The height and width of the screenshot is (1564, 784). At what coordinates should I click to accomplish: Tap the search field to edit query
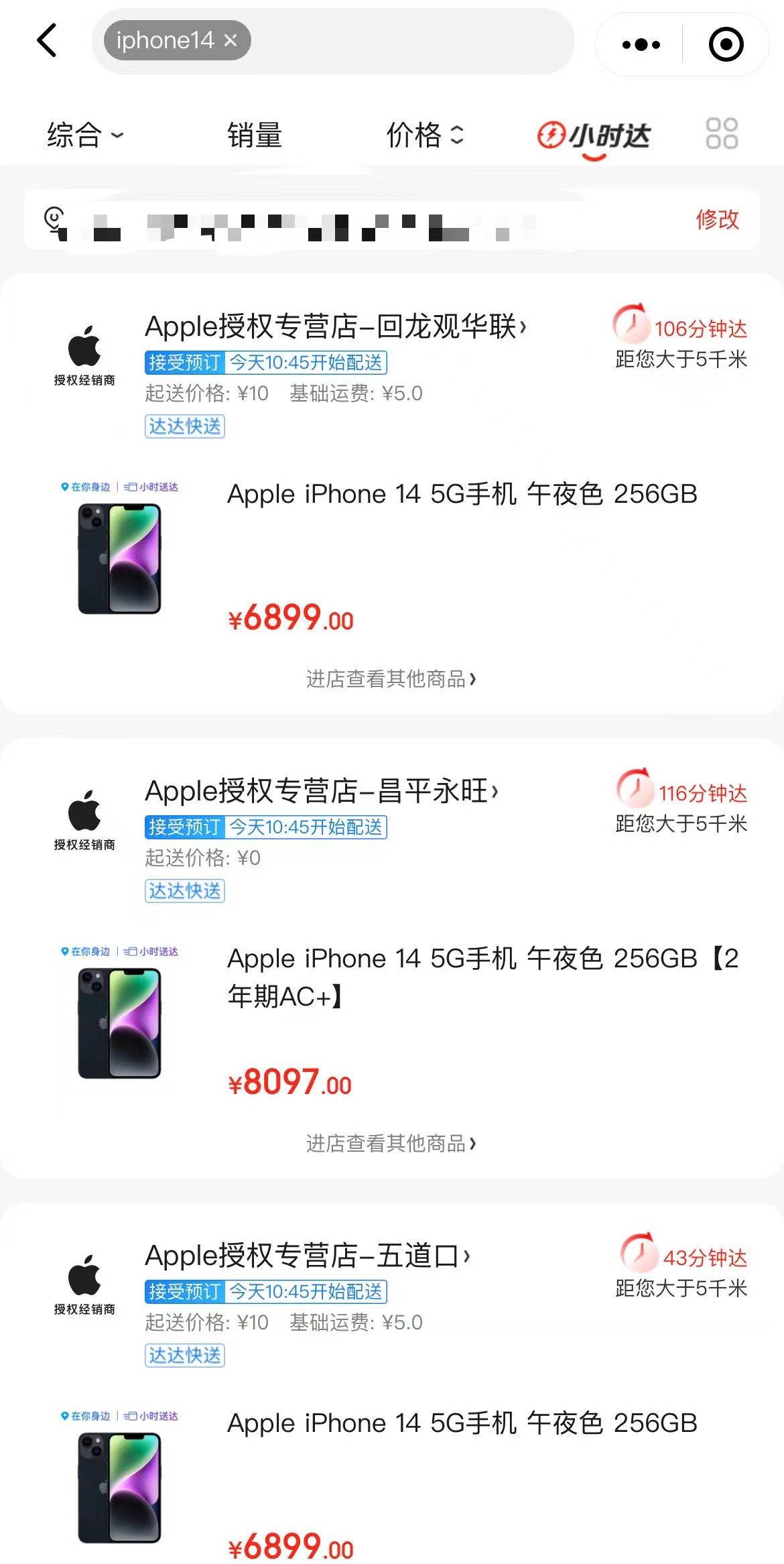(x=409, y=41)
